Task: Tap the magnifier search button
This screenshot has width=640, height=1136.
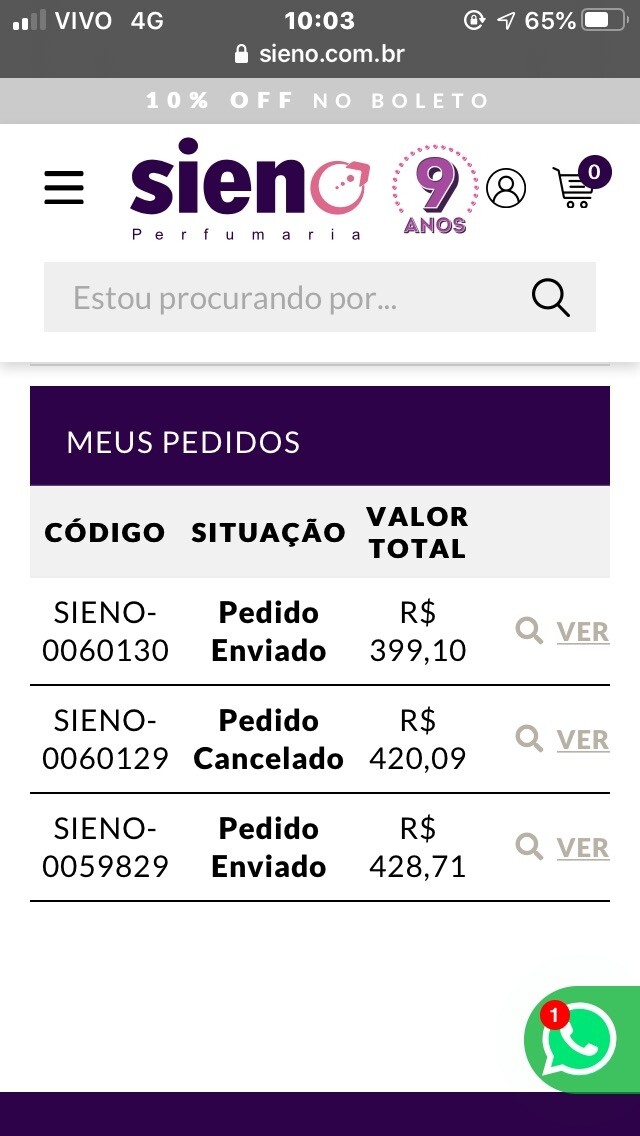Action: pos(550,297)
